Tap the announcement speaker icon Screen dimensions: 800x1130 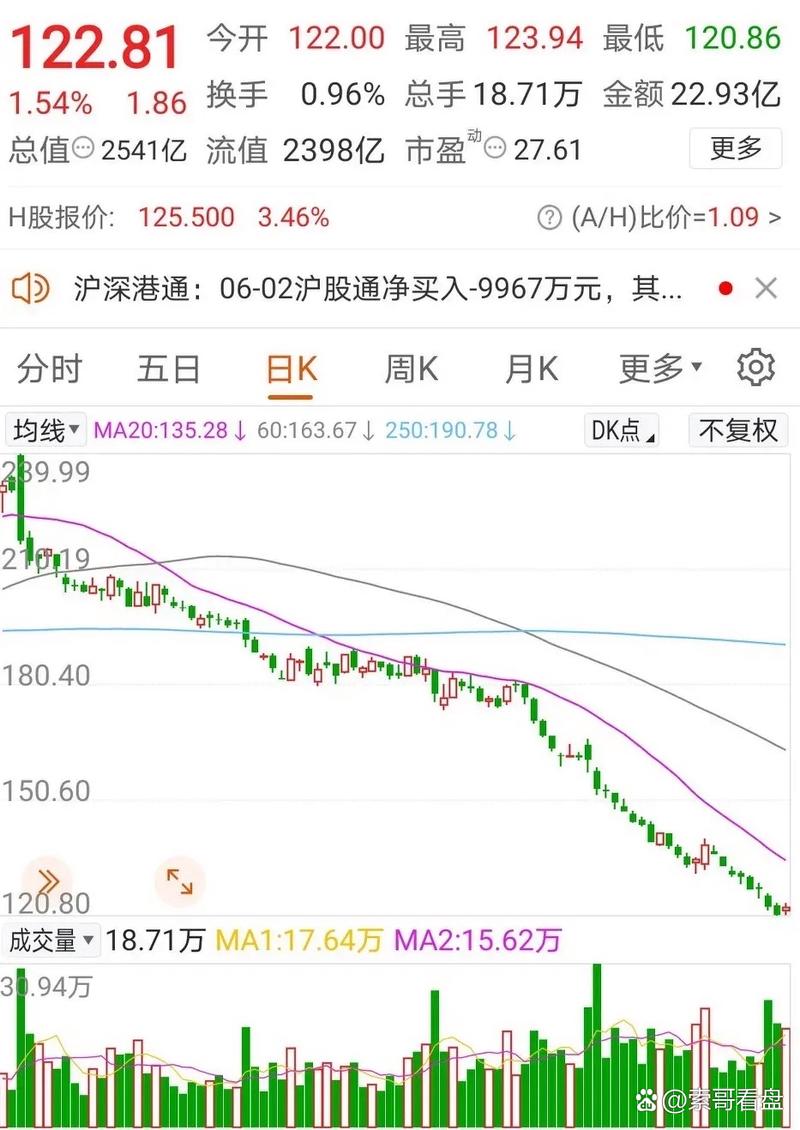coord(30,287)
